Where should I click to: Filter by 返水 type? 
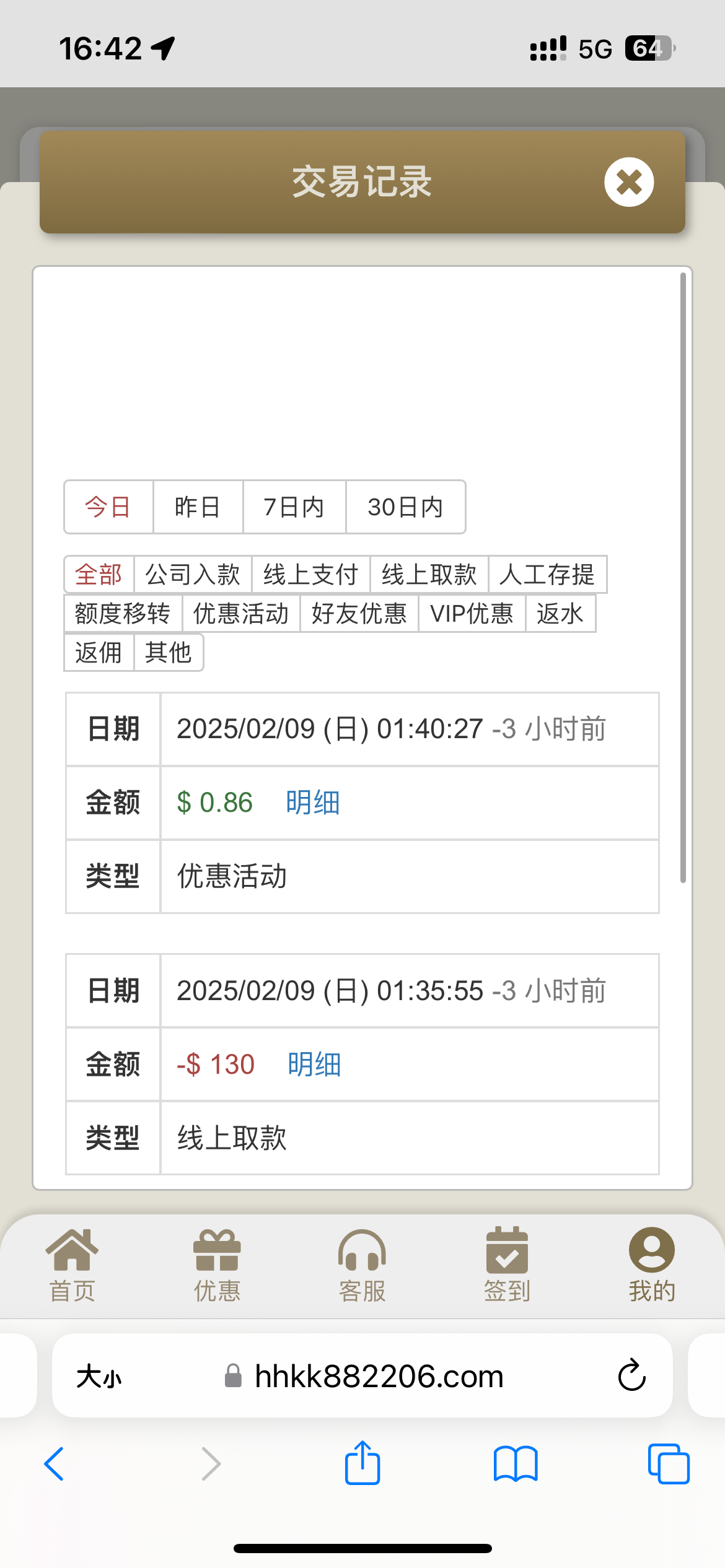(560, 614)
